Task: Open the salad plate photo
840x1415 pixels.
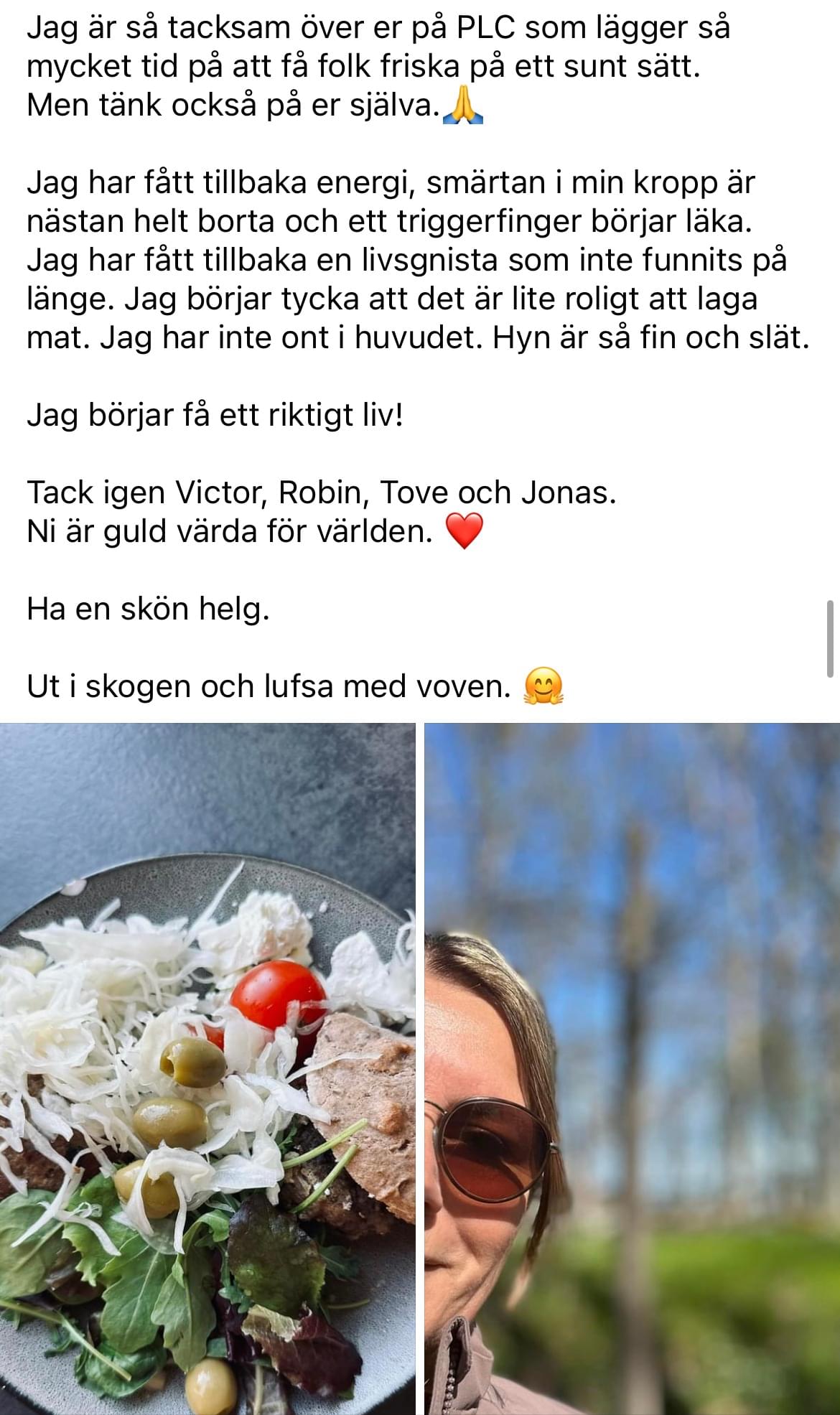Action: (207, 1068)
